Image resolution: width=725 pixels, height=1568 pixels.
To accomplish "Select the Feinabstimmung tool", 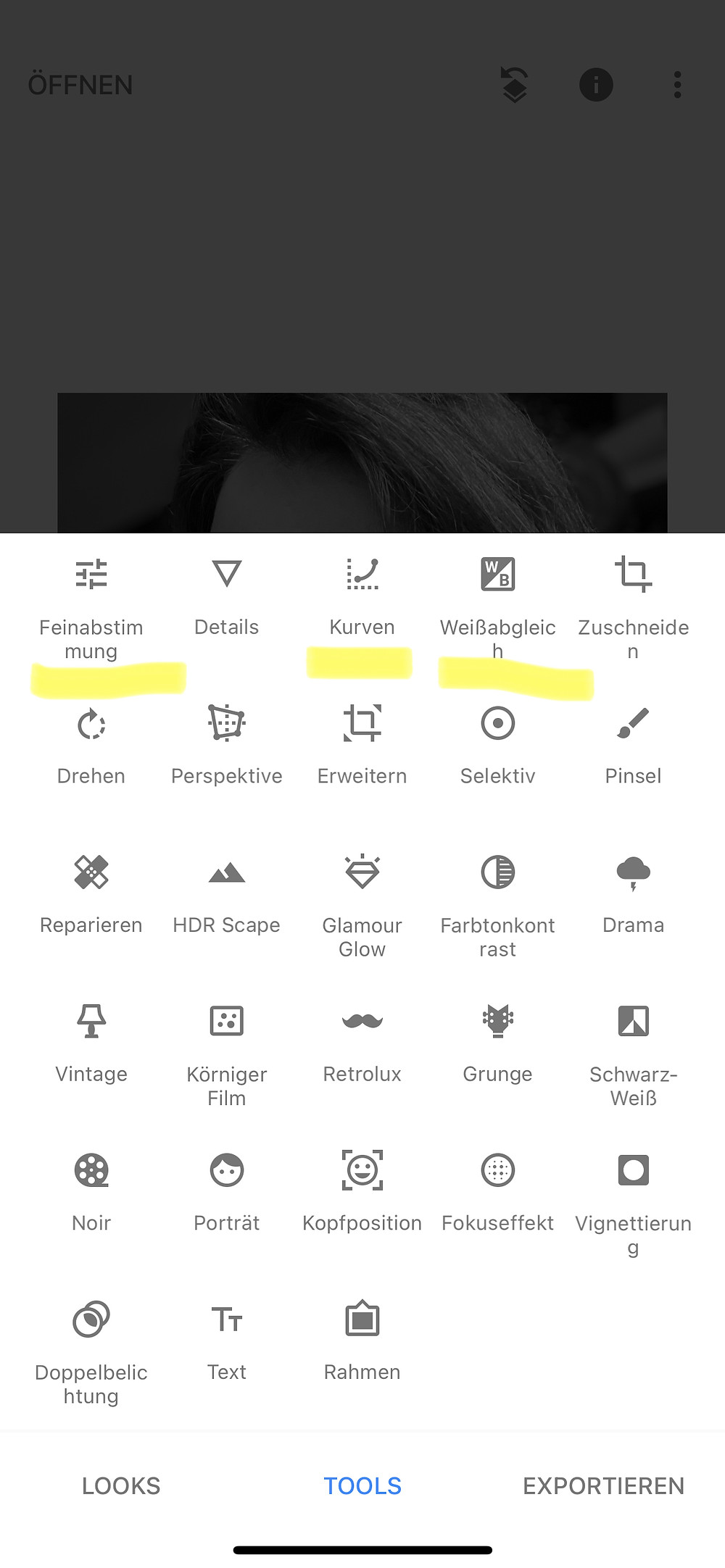I will point(91,601).
